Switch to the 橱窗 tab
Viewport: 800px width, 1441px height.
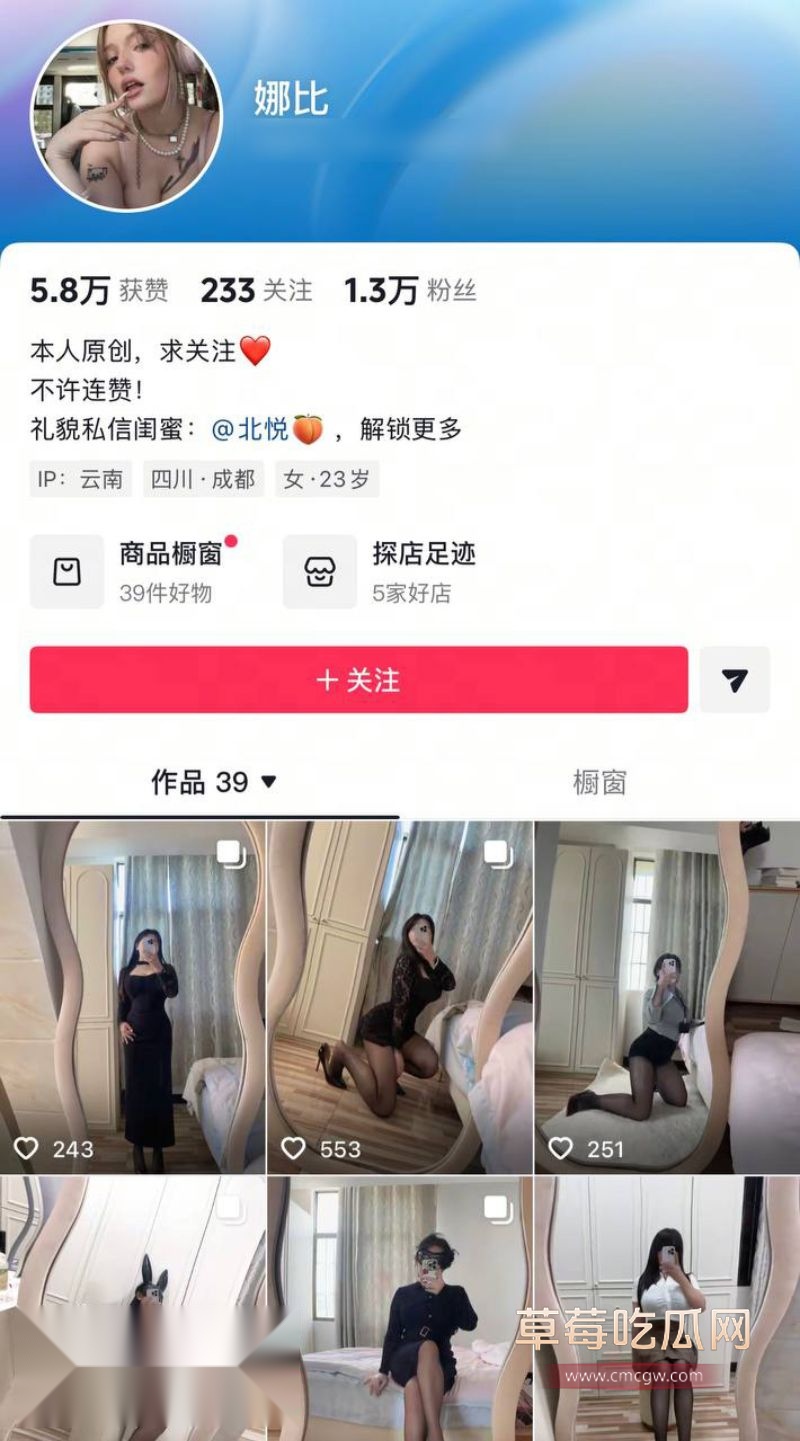click(600, 784)
